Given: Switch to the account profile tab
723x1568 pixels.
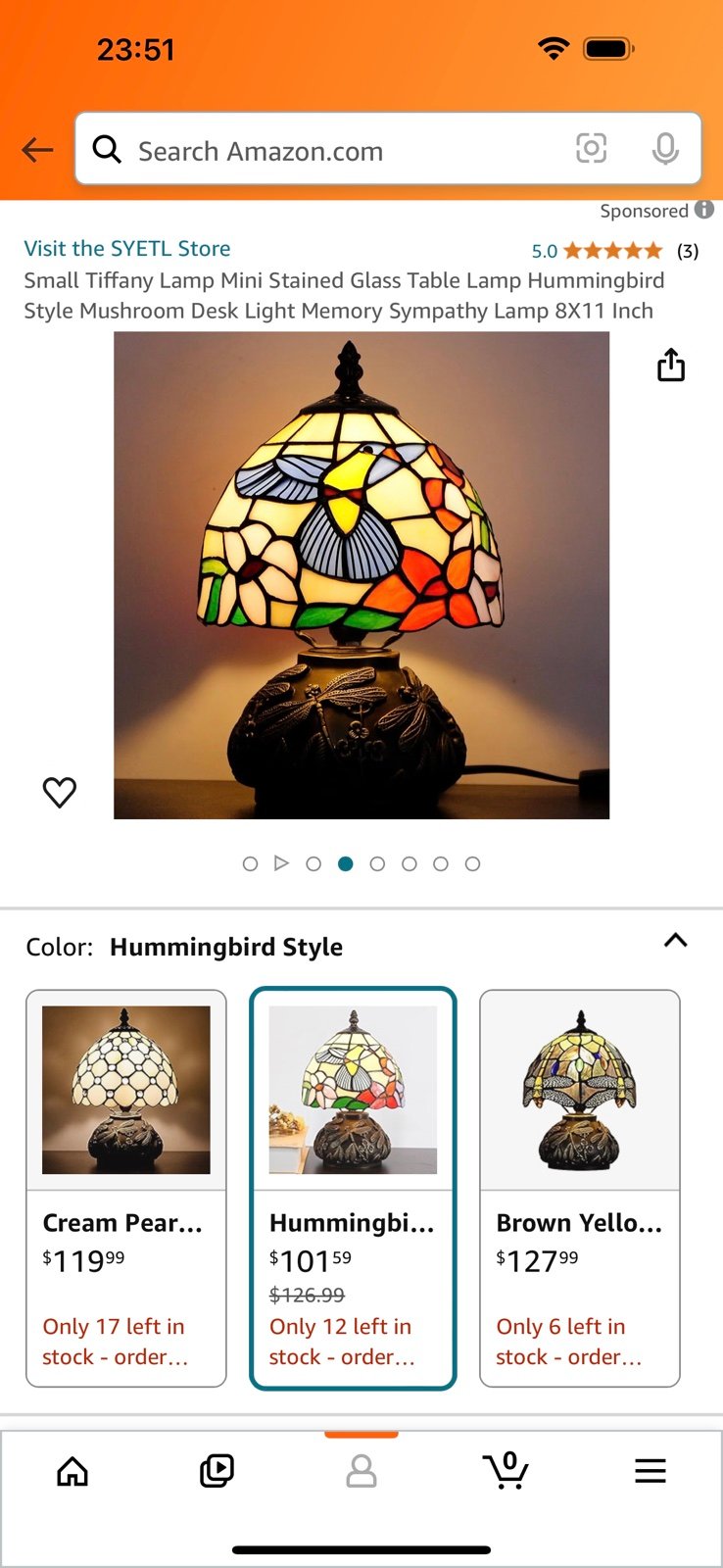Looking at the screenshot, I should (x=361, y=1471).
